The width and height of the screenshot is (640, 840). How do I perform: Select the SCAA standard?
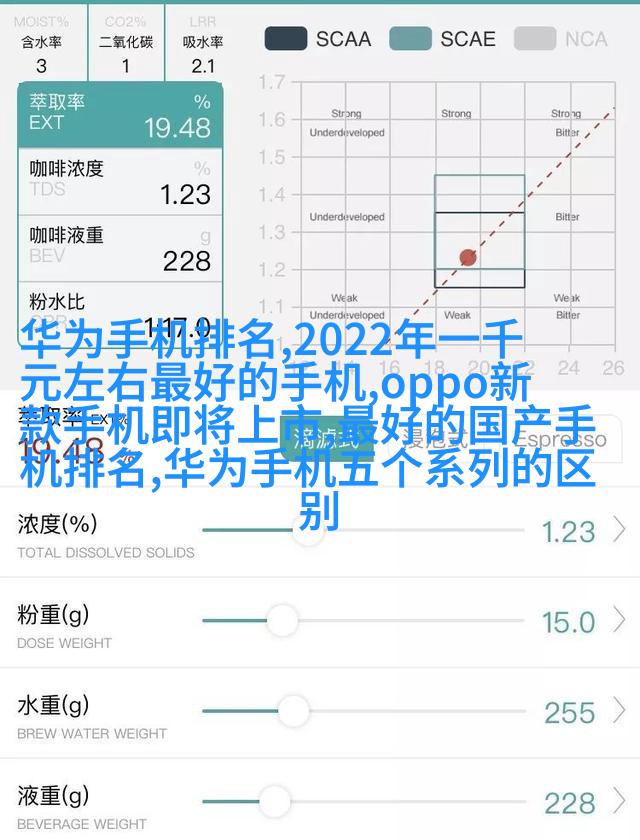[x=318, y=39]
